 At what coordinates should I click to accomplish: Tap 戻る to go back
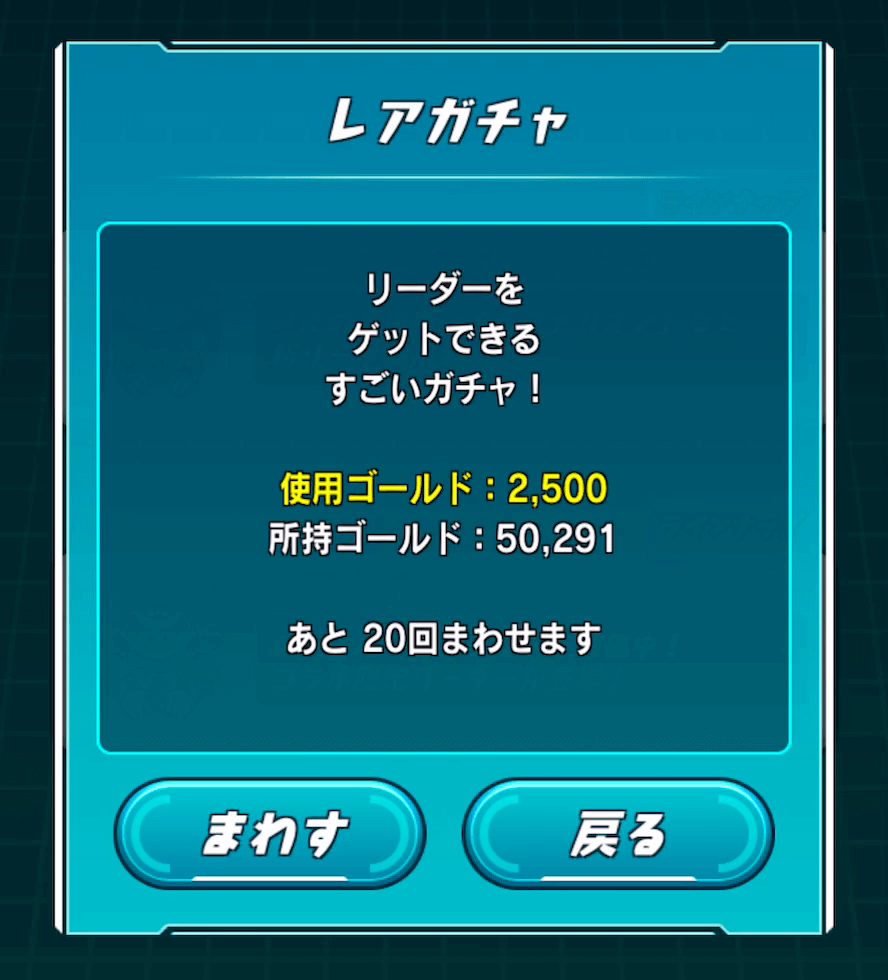coord(618,833)
